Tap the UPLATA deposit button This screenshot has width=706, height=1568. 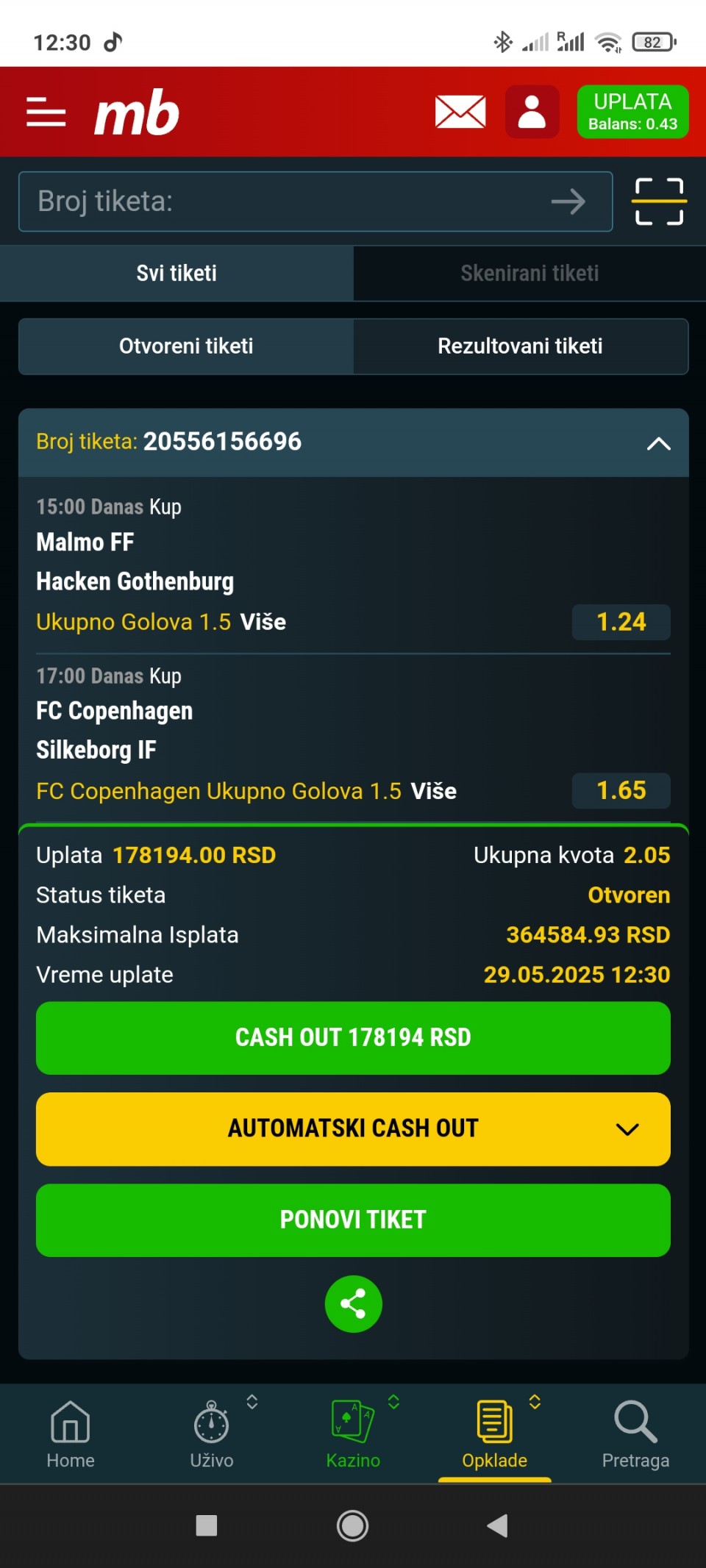click(x=632, y=112)
